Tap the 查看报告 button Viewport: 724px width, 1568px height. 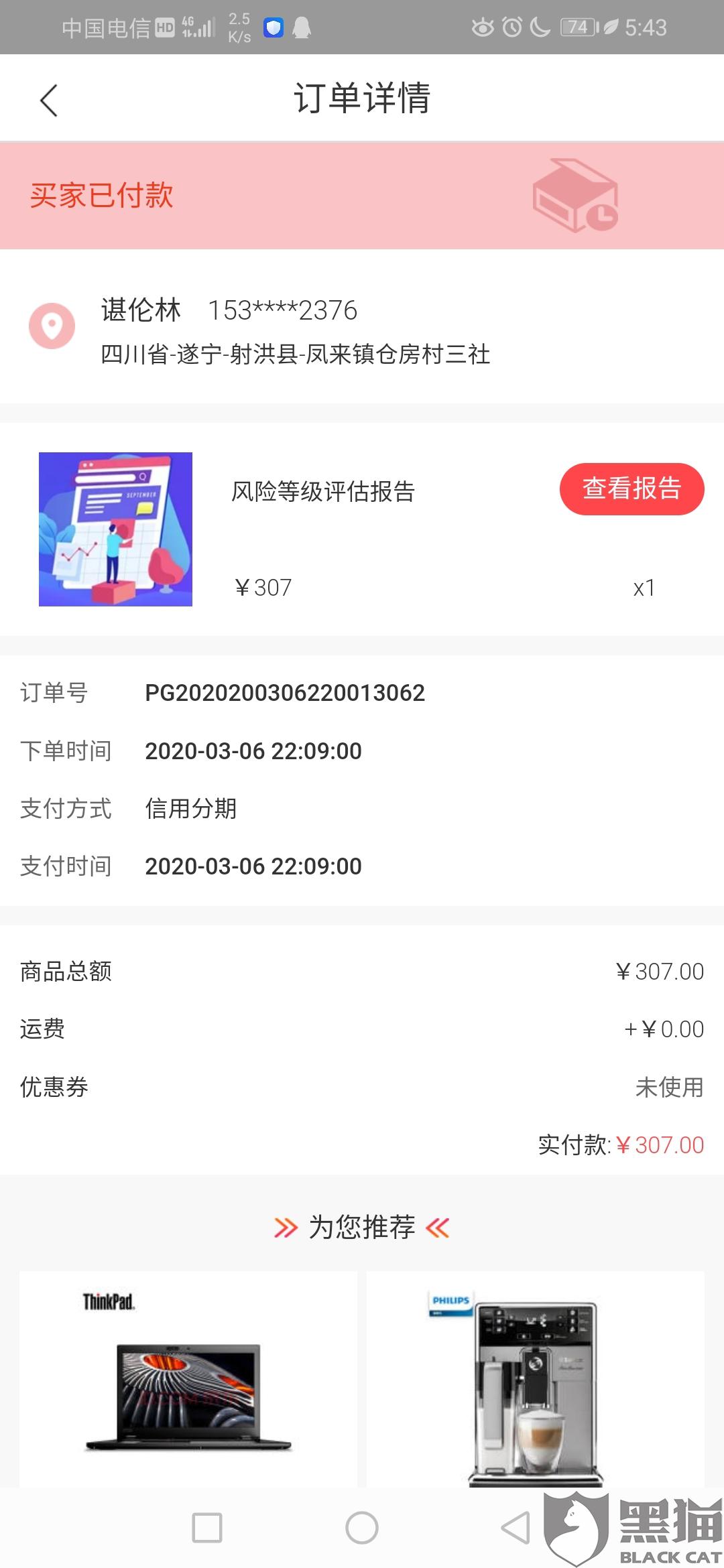tap(631, 489)
